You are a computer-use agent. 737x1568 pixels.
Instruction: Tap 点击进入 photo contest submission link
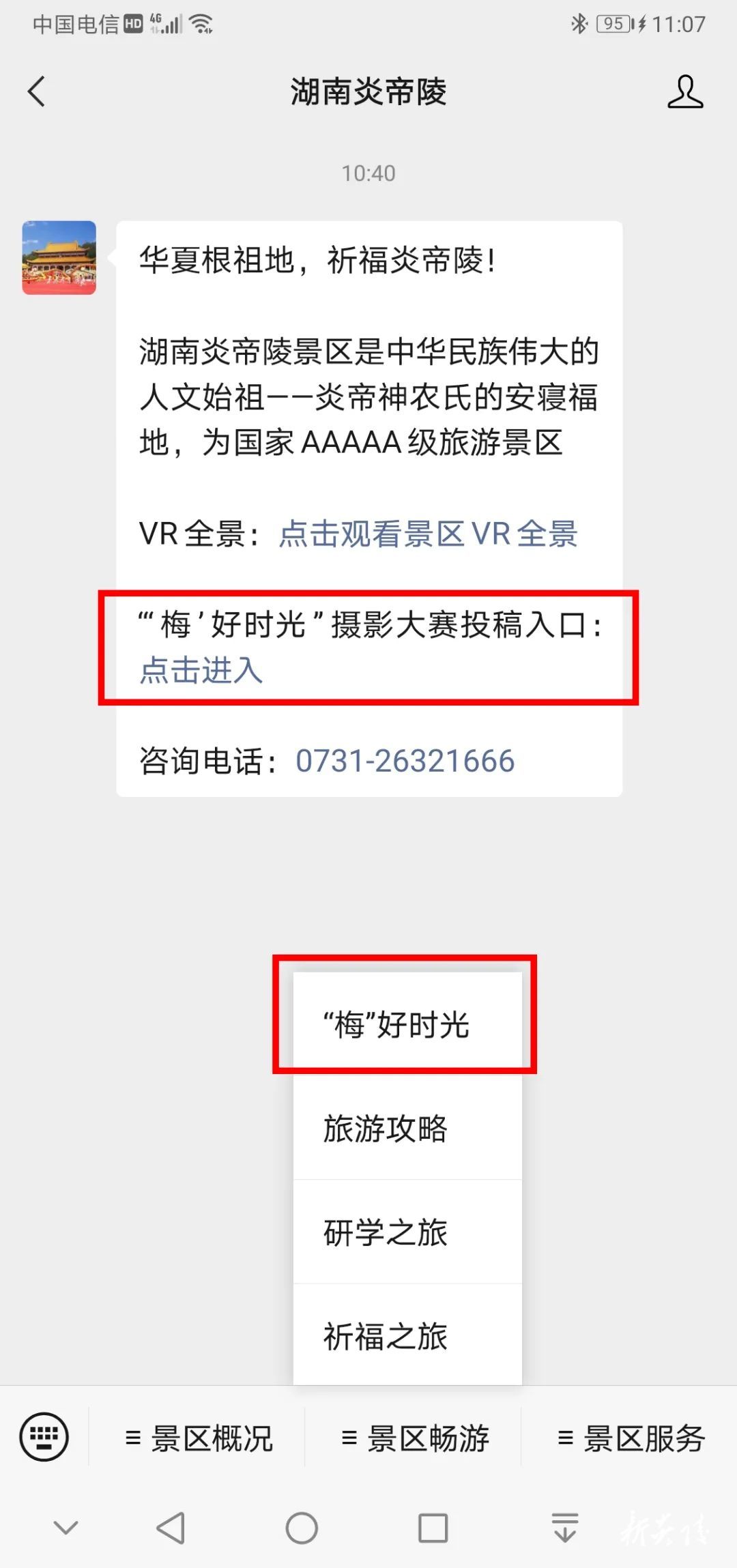pyautogui.click(x=201, y=670)
